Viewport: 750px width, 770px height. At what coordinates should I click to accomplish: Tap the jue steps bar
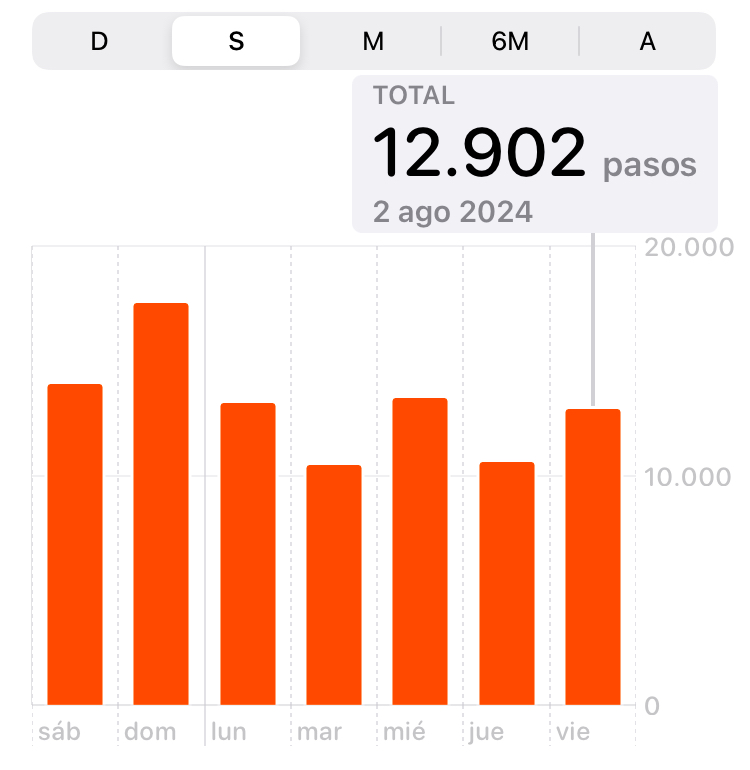(507, 584)
